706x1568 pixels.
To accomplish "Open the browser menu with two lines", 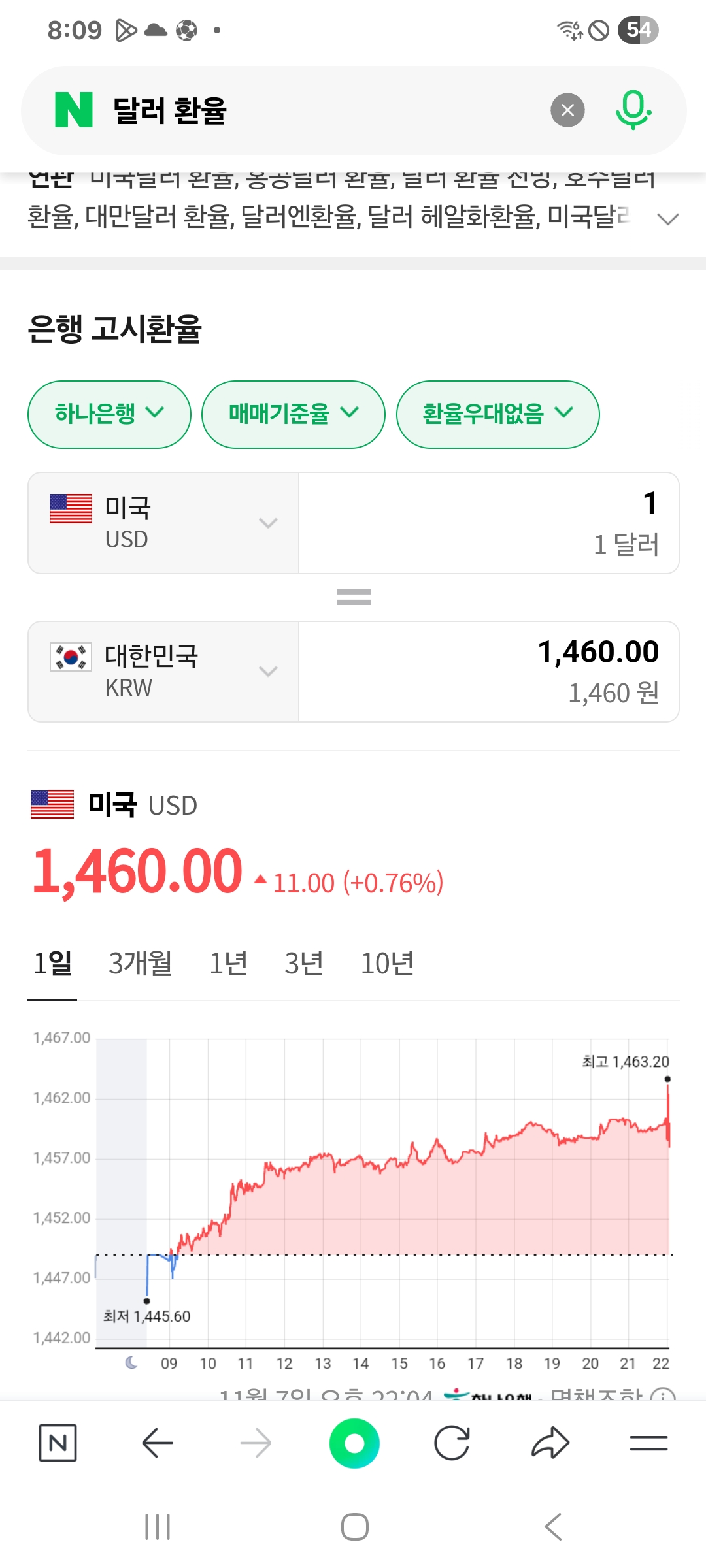I will pos(648,1443).
